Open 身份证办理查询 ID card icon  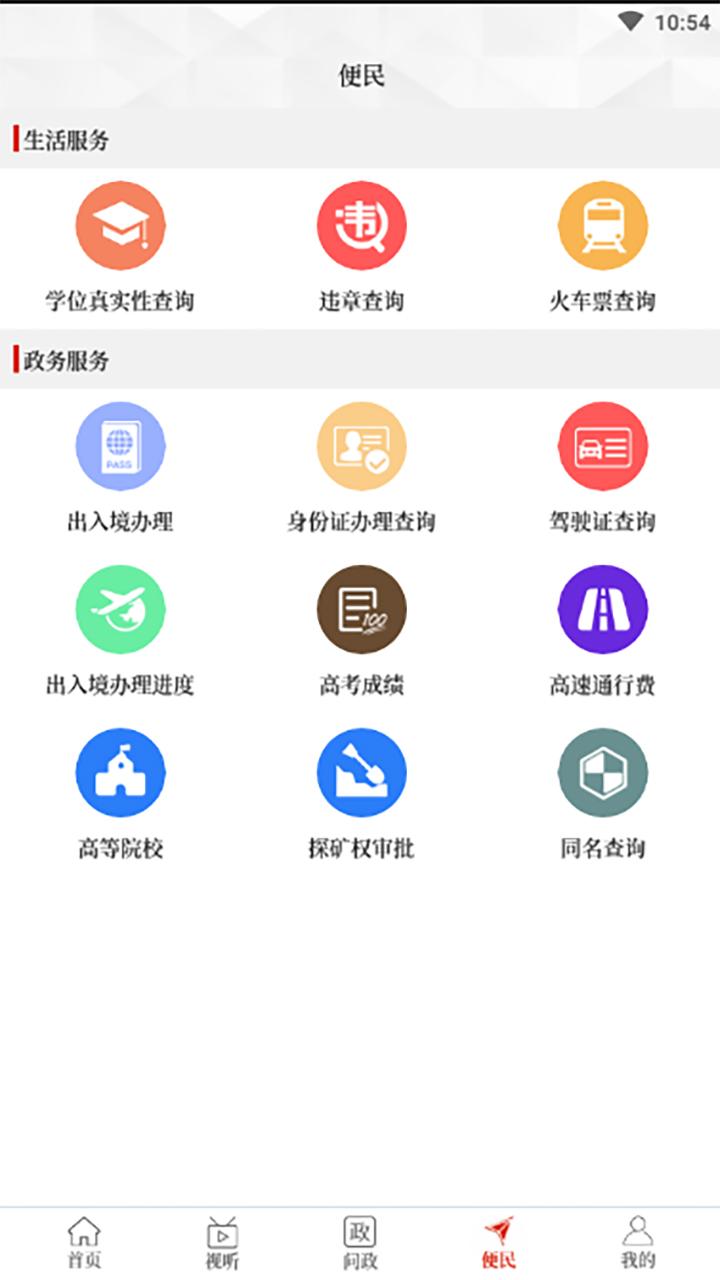click(x=362, y=447)
